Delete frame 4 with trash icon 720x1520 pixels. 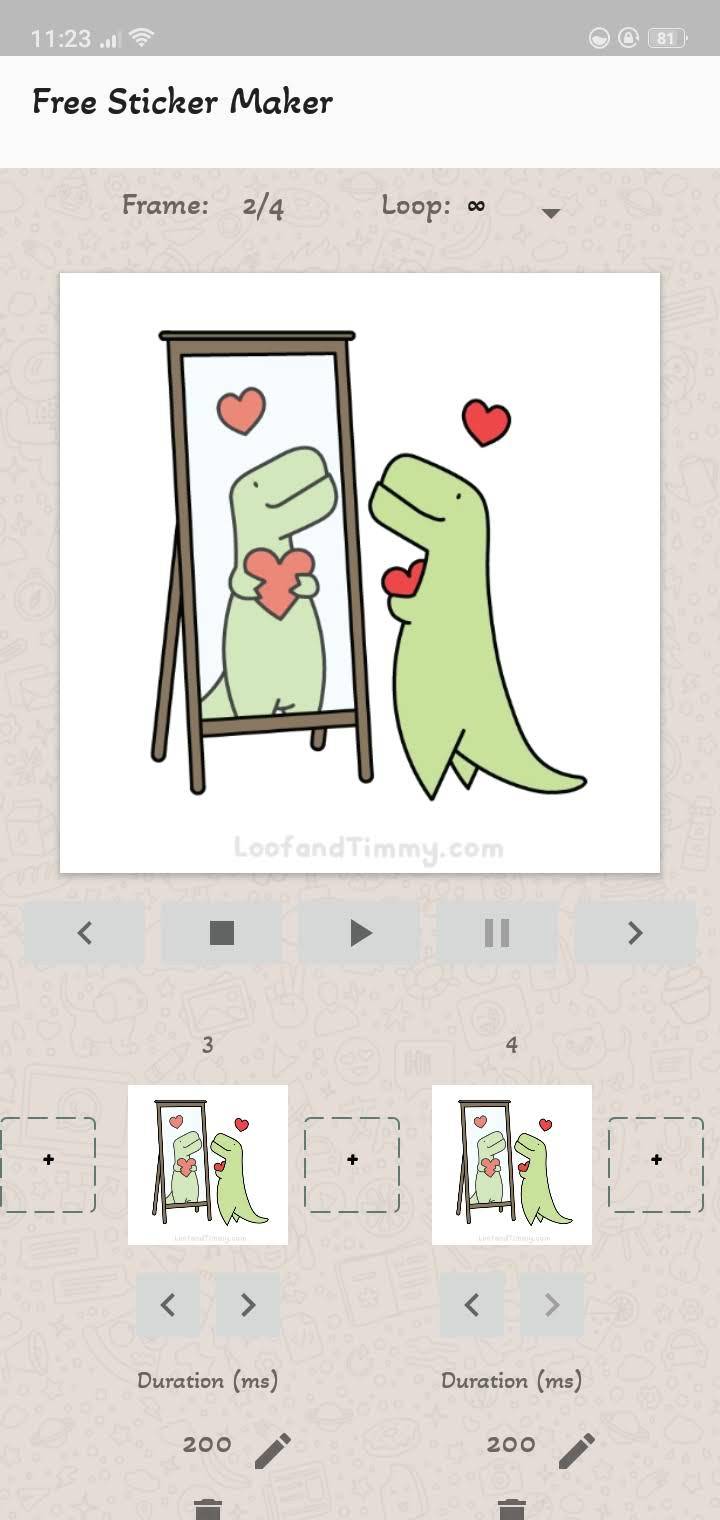coord(512,1508)
